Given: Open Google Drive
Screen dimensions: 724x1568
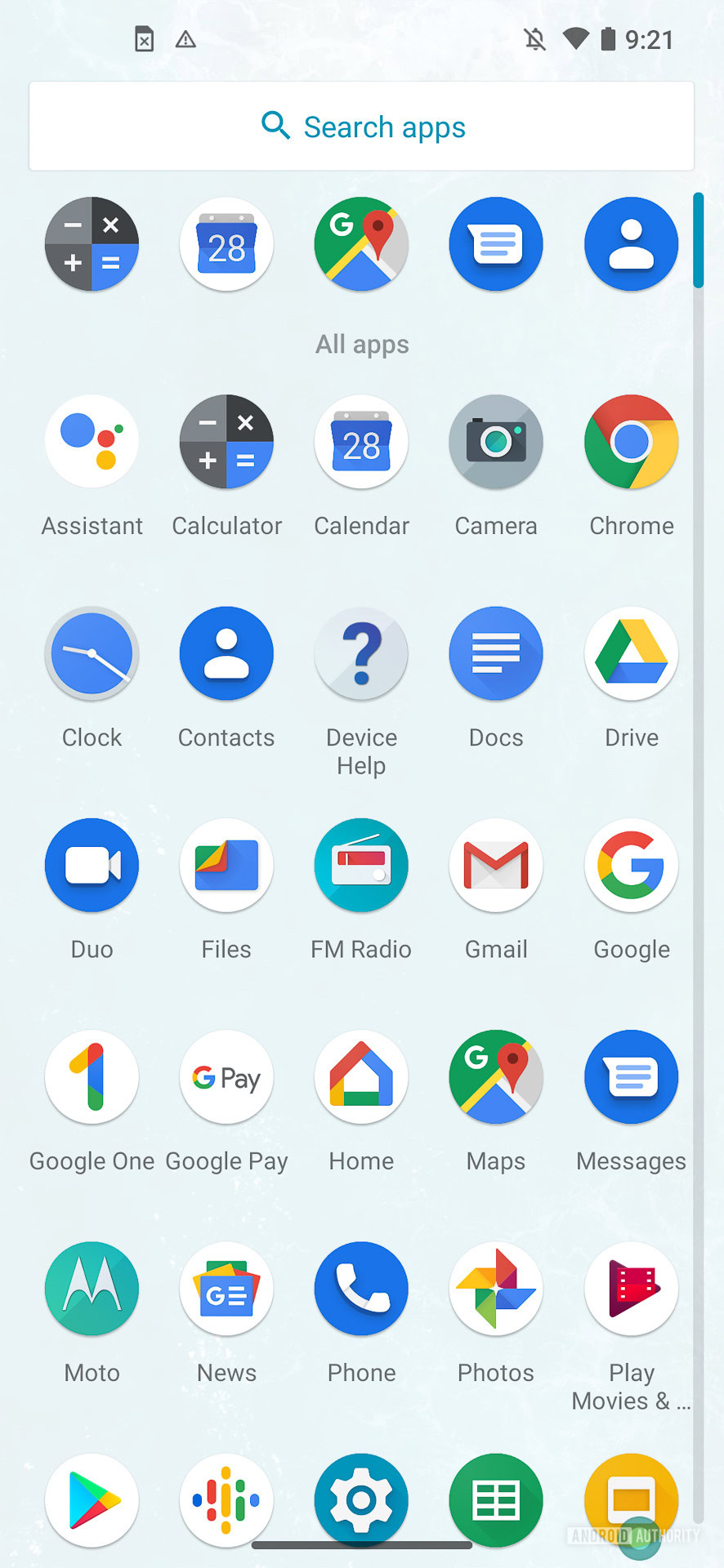Looking at the screenshot, I should pyautogui.click(x=631, y=653).
